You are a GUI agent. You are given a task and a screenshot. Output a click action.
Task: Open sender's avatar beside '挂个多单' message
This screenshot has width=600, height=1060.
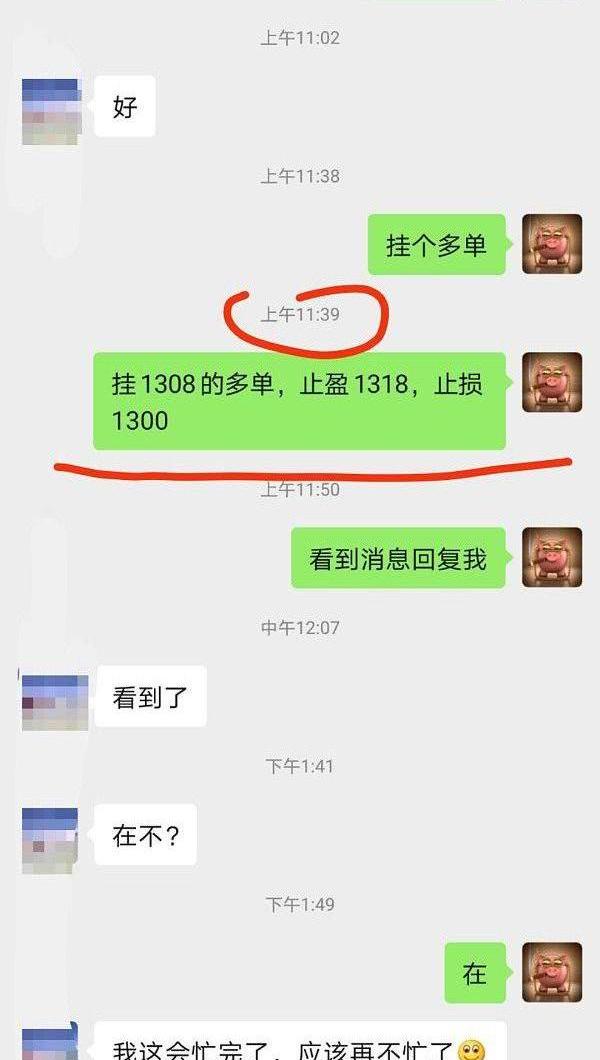(x=552, y=244)
